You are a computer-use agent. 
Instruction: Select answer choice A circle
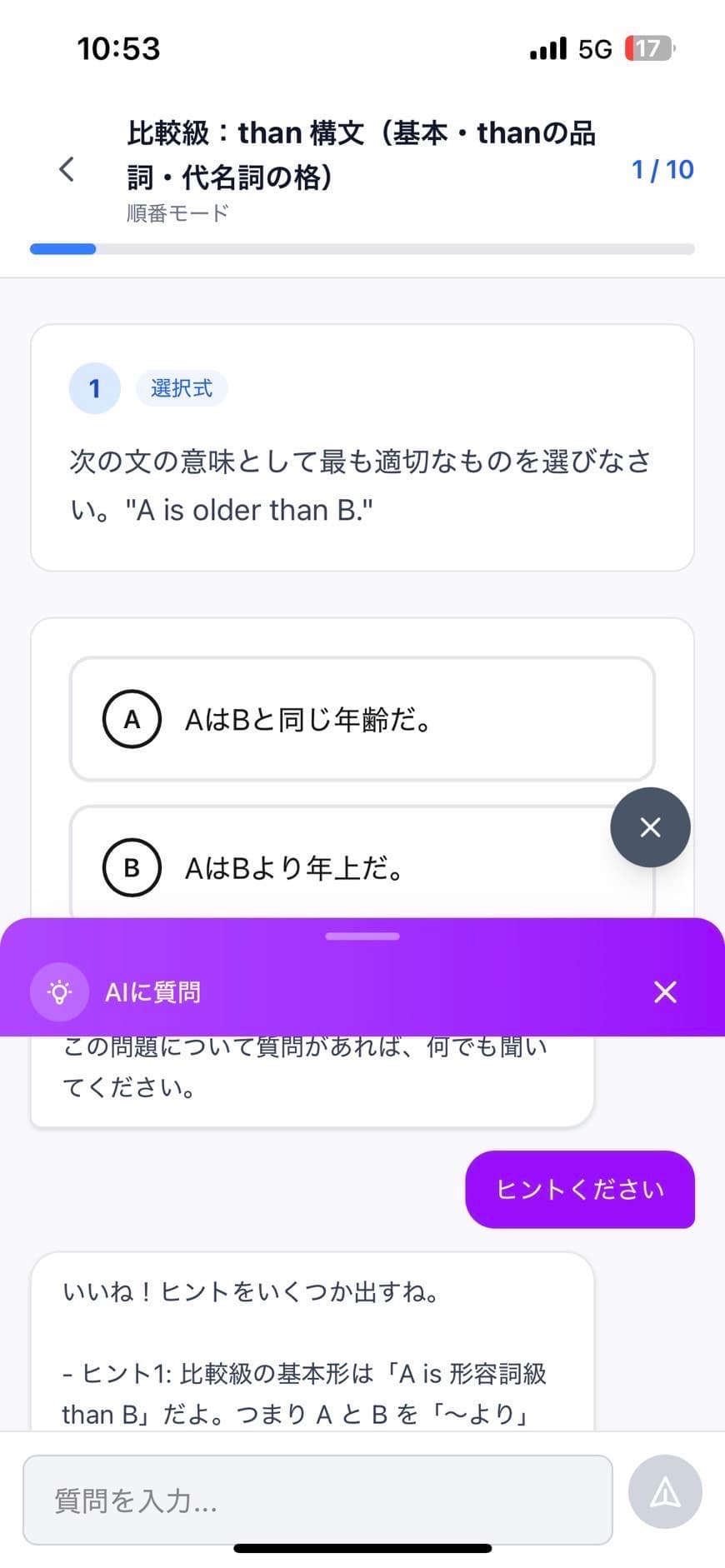[x=132, y=719]
